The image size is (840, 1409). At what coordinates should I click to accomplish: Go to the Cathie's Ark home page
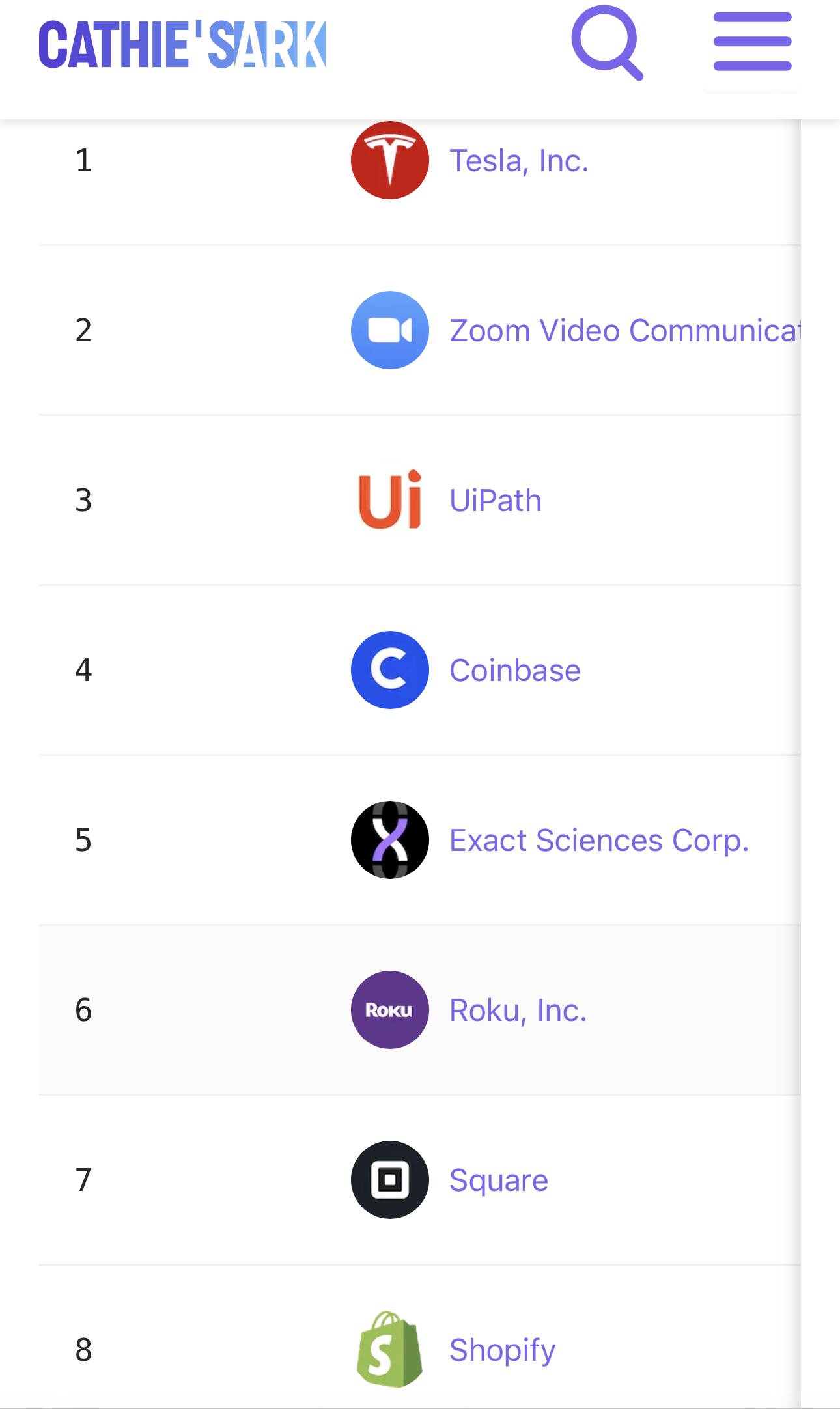[182, 44]
